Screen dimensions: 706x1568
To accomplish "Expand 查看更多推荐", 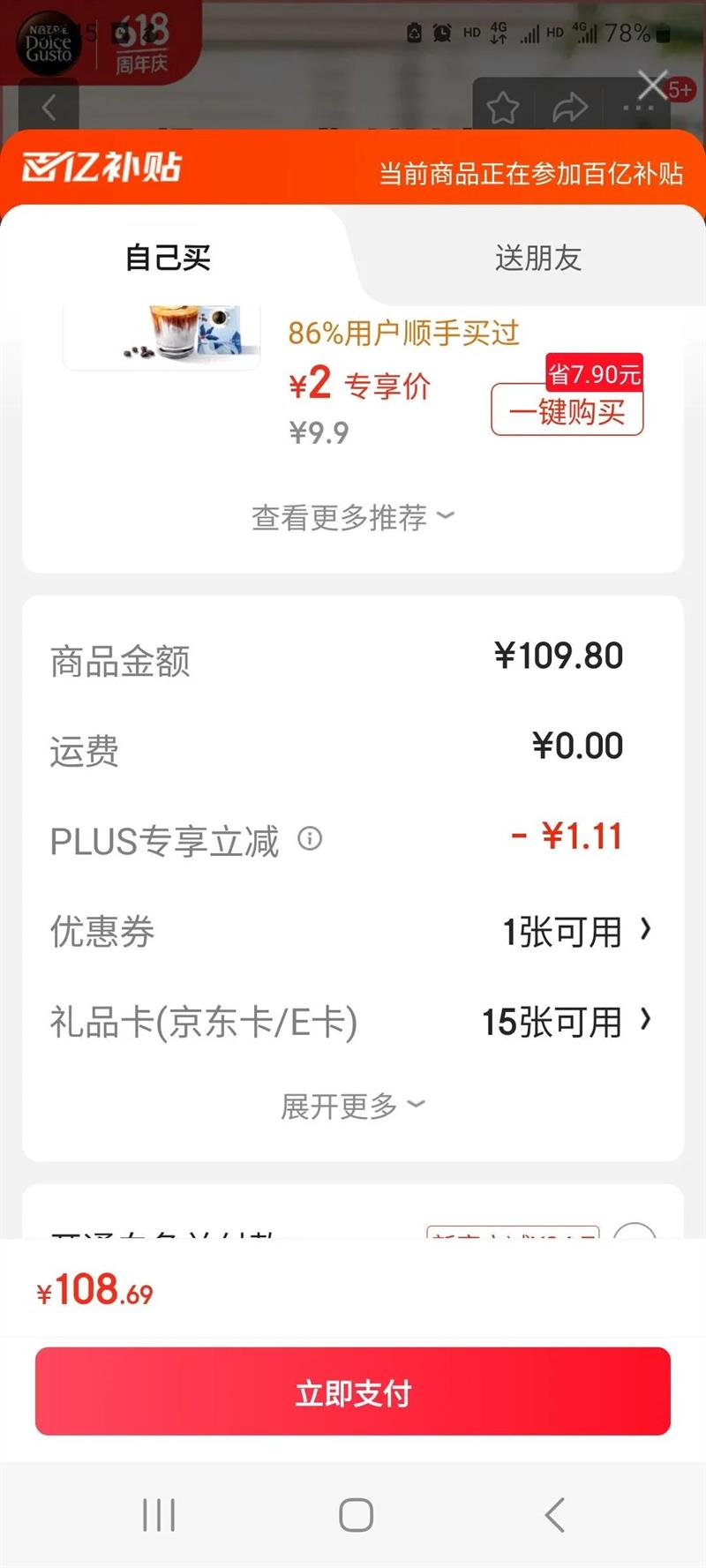I will [352, 517].
